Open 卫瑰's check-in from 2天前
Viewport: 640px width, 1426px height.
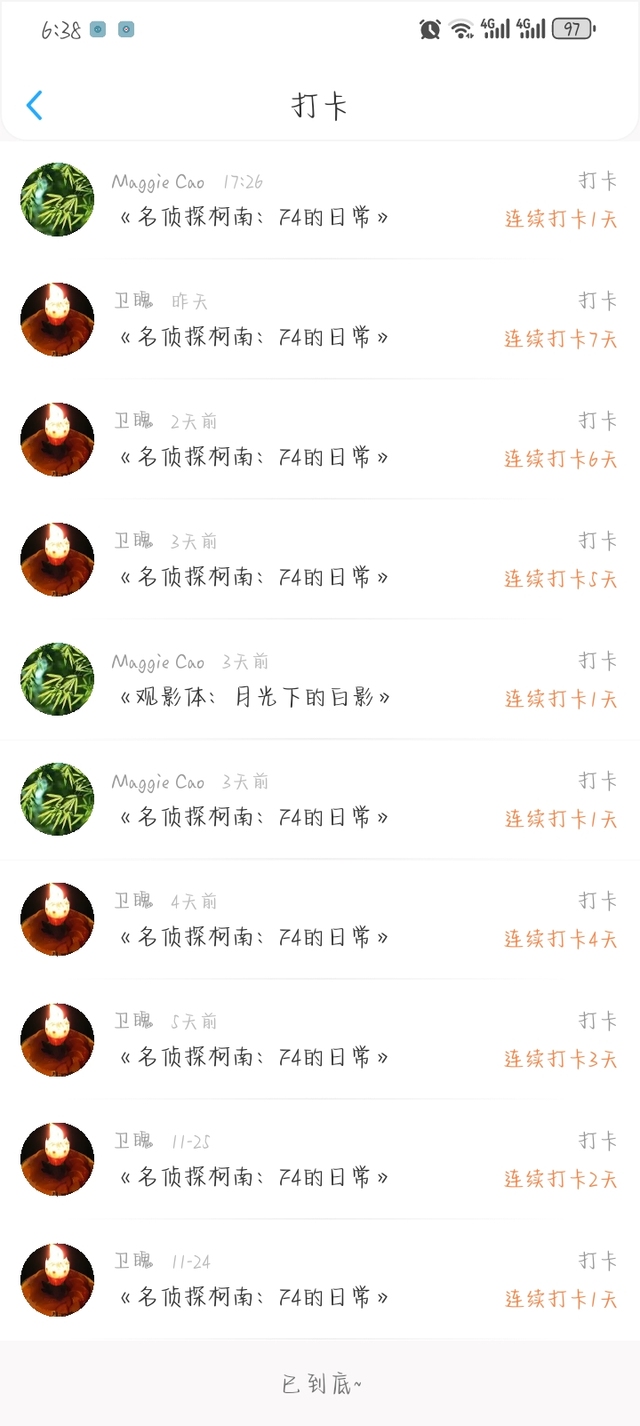320,440
